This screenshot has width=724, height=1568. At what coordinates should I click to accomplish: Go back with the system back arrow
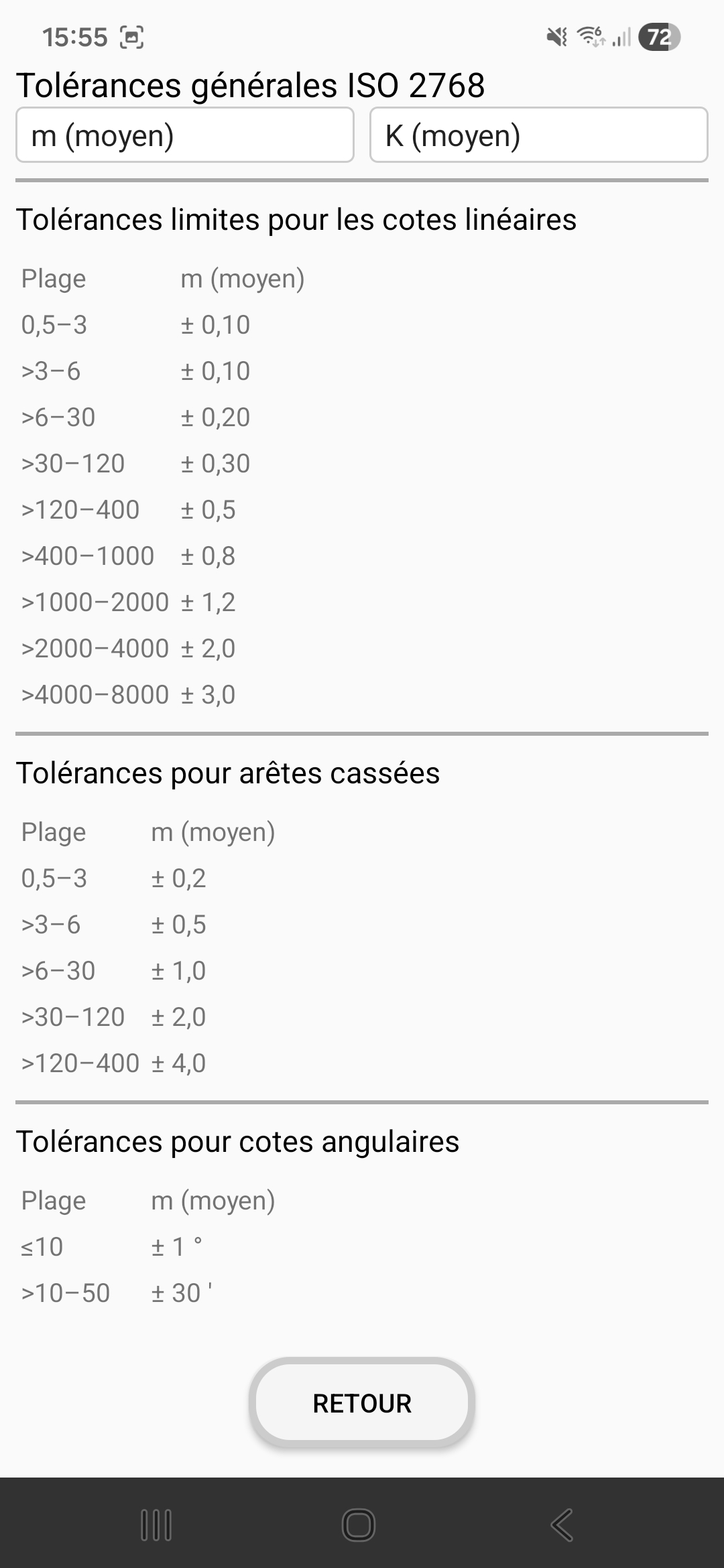point(562,1526)
